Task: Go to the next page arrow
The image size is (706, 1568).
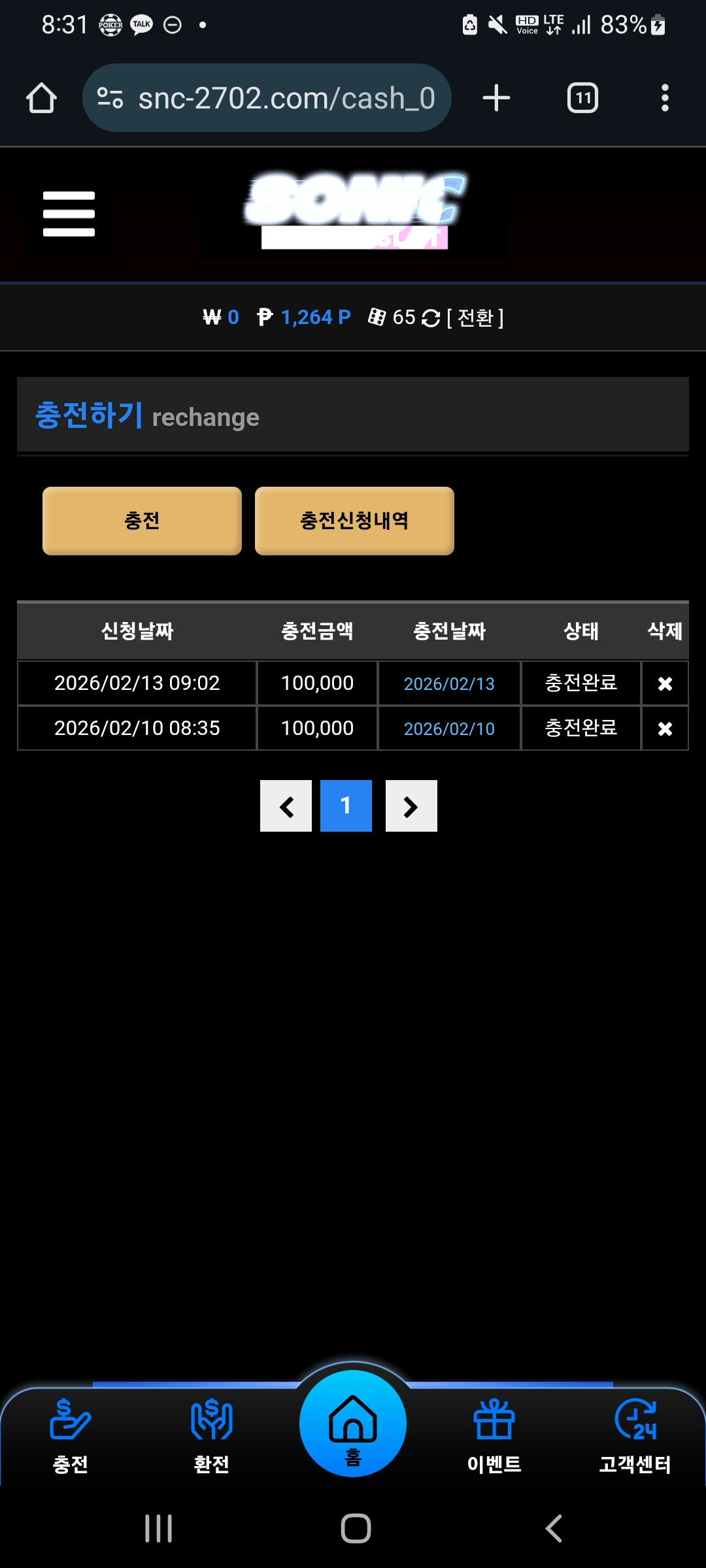Action: pos(411,806)
